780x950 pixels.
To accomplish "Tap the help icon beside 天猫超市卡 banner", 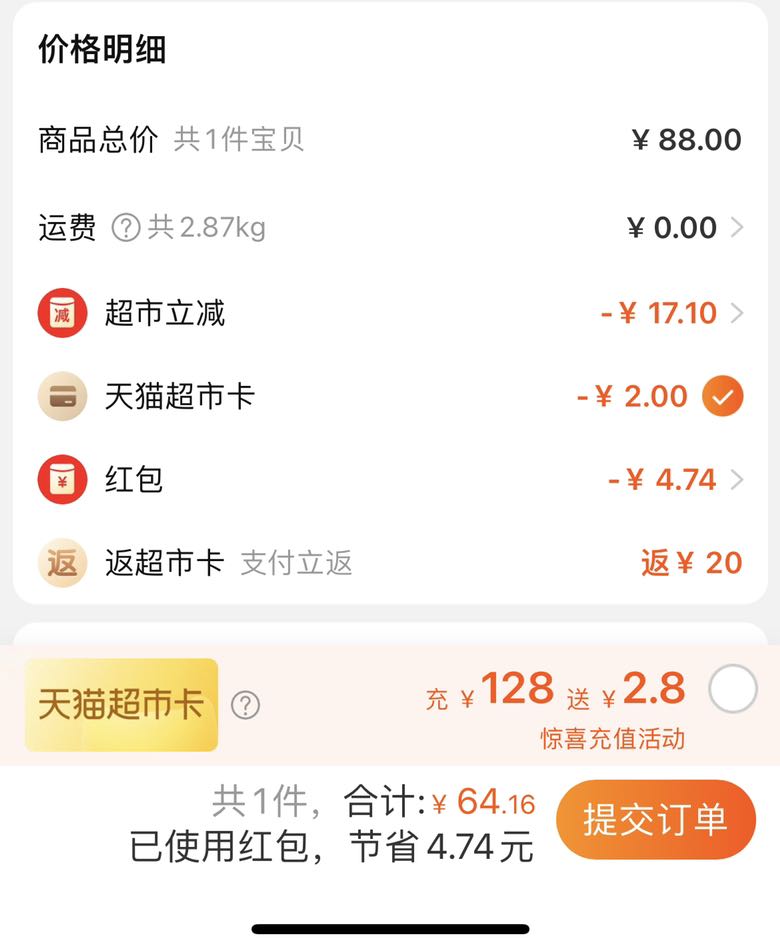I will coord(245,705).
